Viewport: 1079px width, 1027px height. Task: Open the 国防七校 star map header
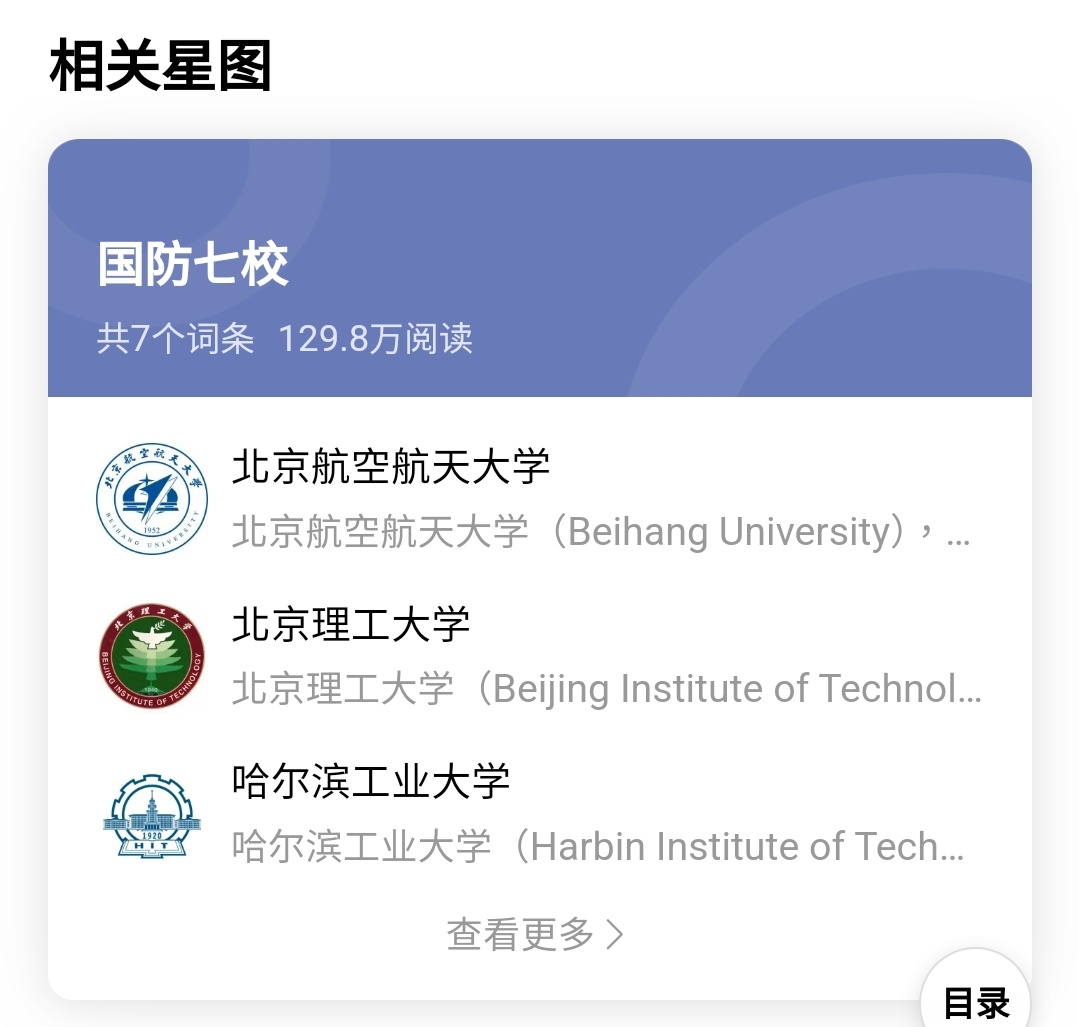click(538, 268)
